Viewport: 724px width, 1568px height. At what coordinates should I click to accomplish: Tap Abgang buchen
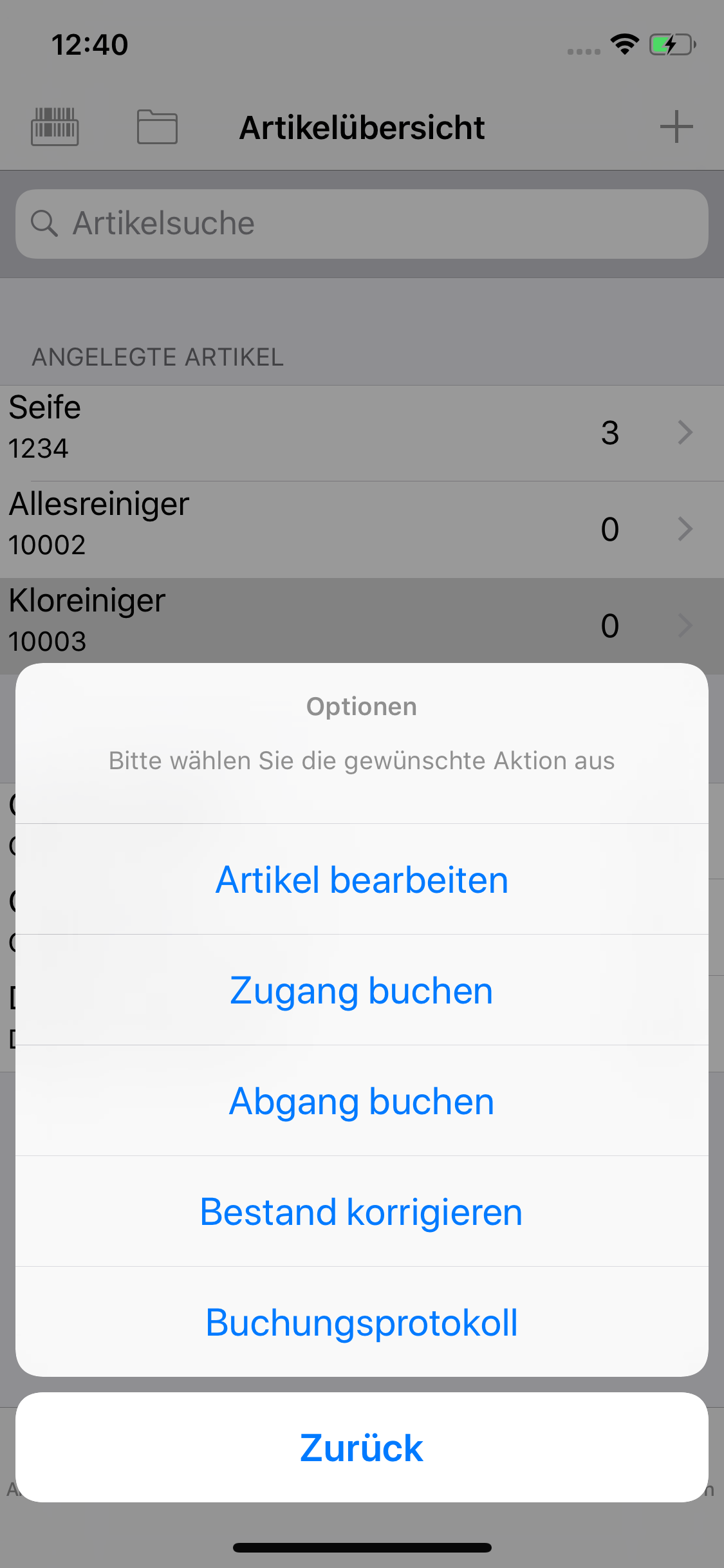(x=362, y=1101)
